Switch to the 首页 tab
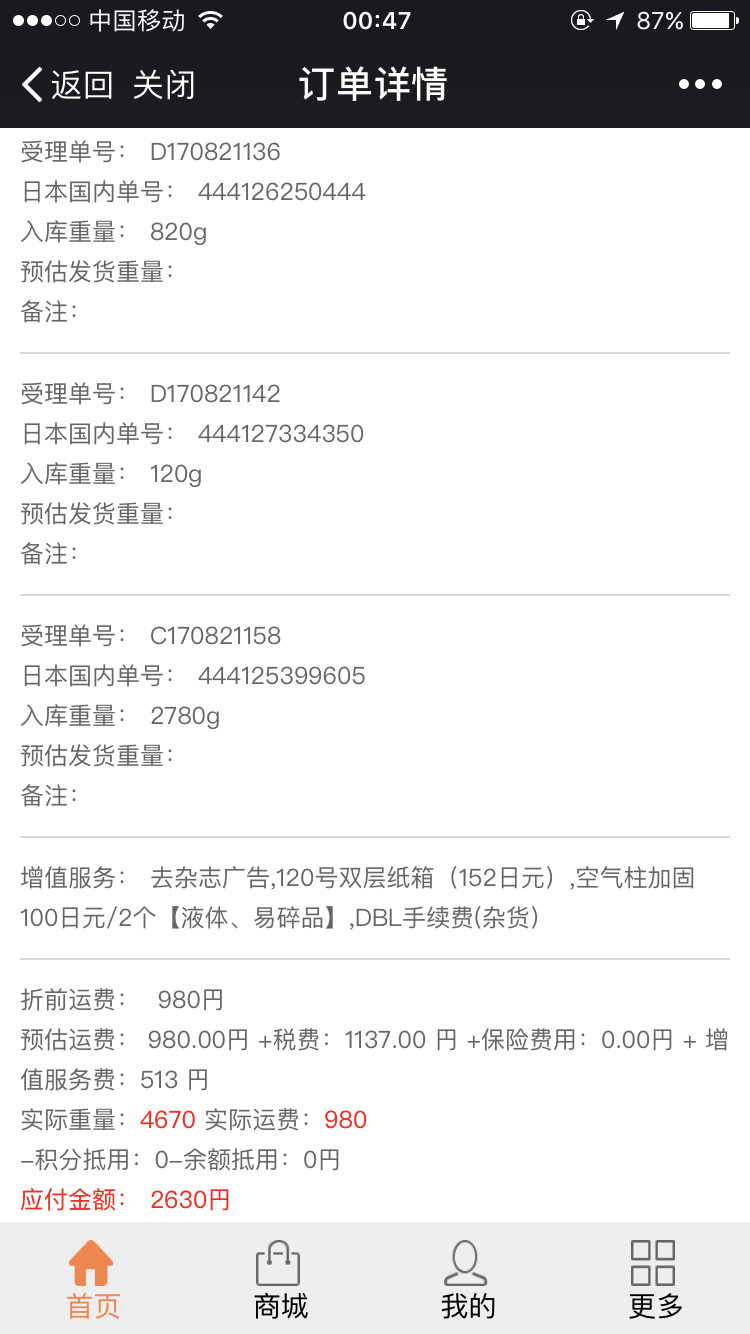This screenshot has width=750, height=1334. tap(93, 1279)
